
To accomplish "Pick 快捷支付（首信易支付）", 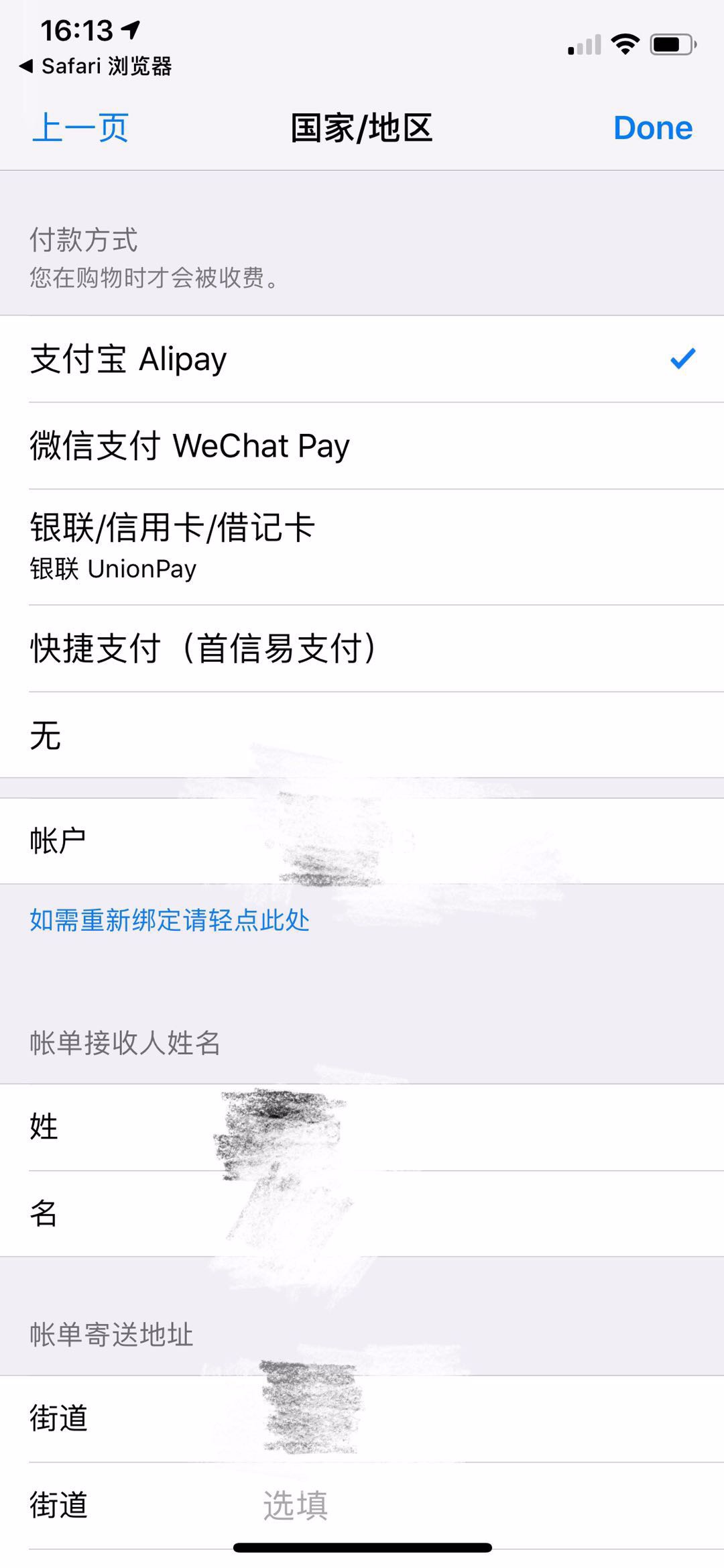I will [362, 649].
